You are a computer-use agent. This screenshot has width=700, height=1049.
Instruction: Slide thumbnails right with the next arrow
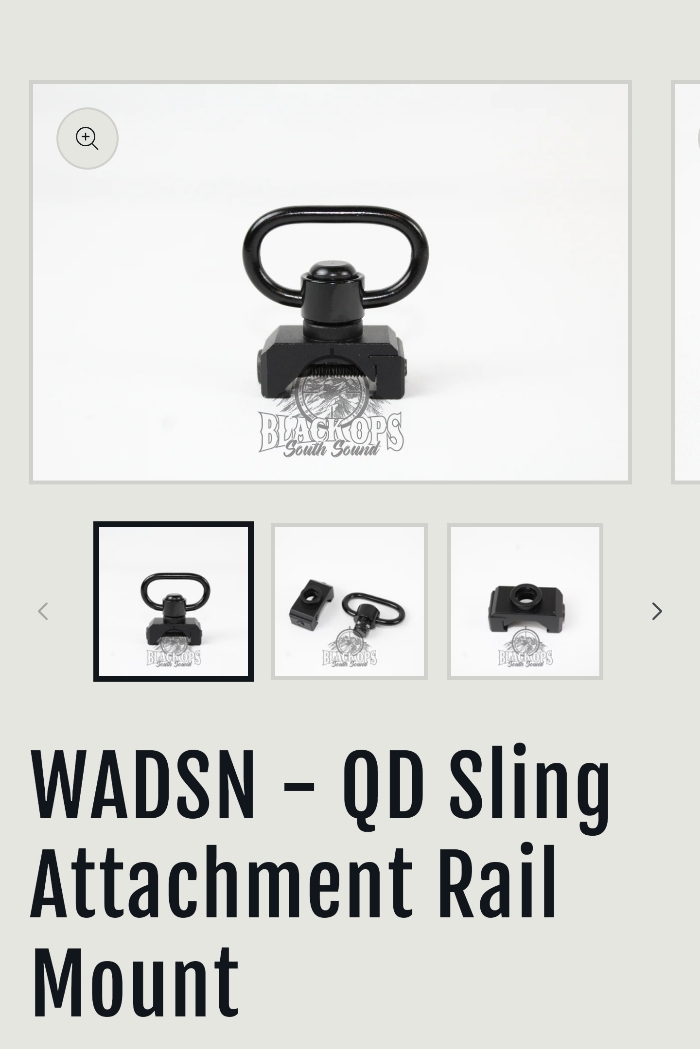[x=657, y=611]
